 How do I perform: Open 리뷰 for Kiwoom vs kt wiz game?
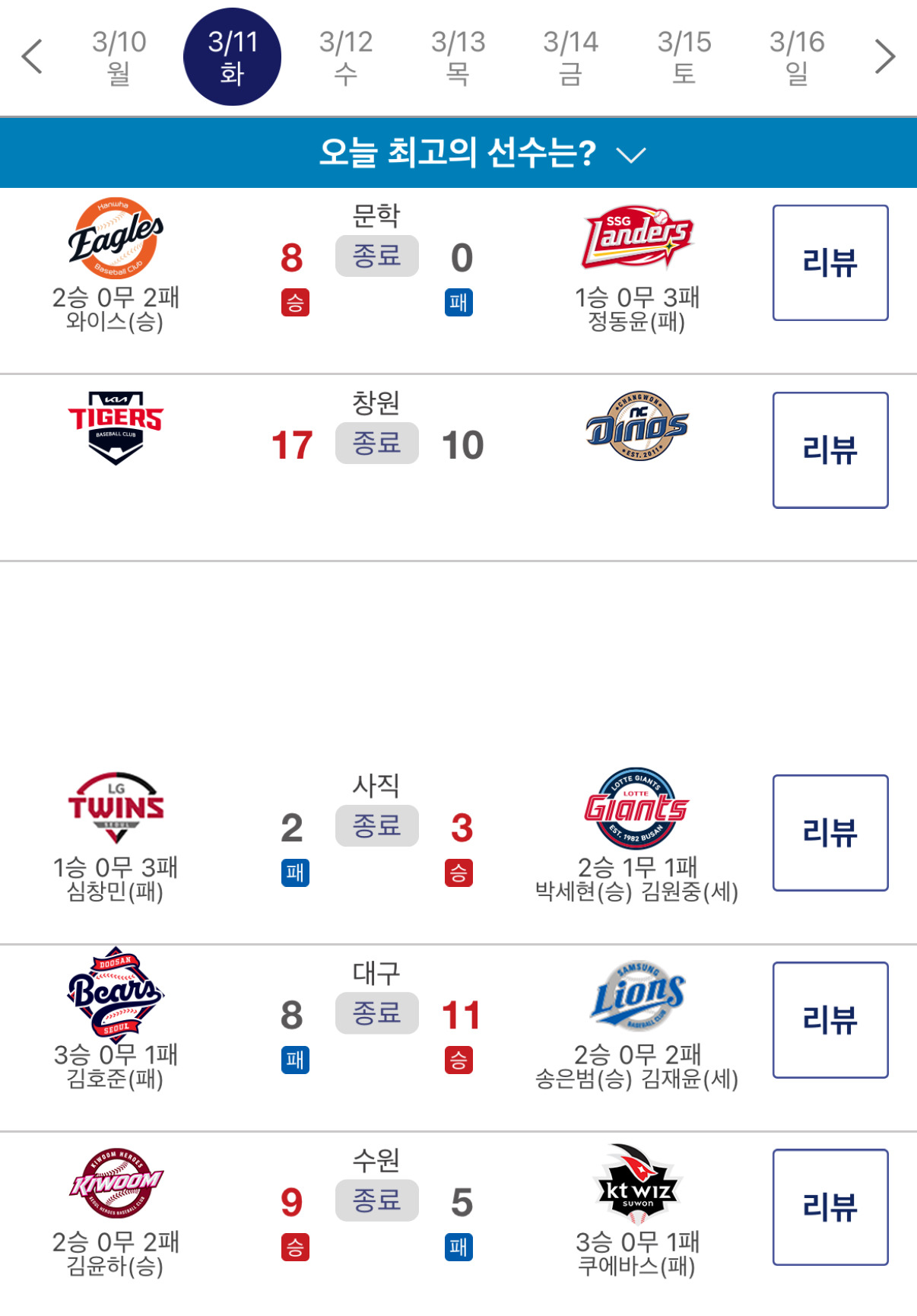click(830, 1207)
